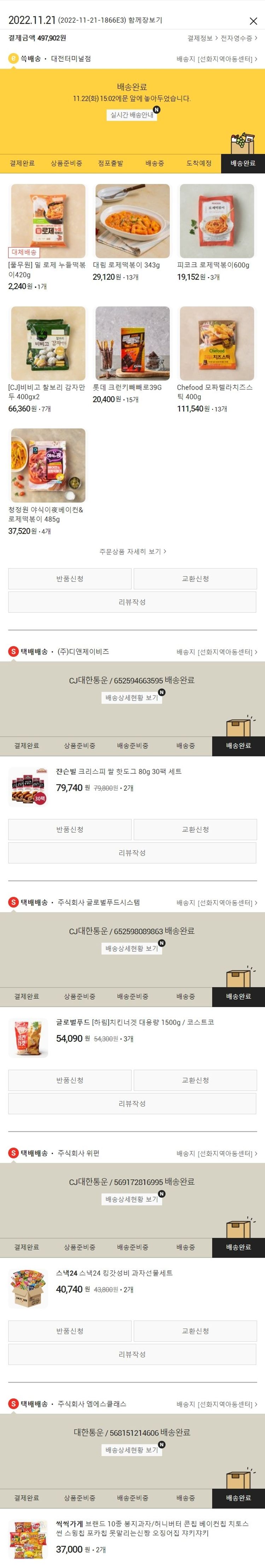Tap 교환신청 under 쓱배송 order
This screenshot has width=265, height=1568.
click(x=195, y=579)
